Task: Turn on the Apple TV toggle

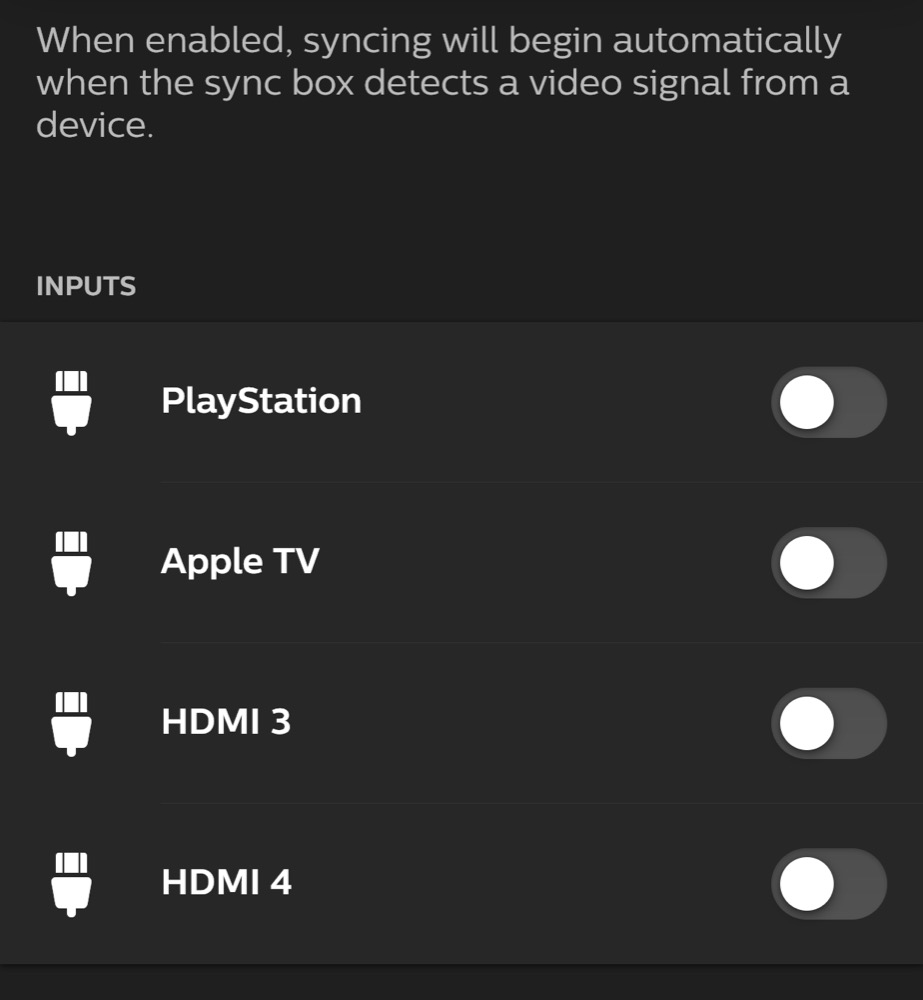Action: click(x=829, y=563)
